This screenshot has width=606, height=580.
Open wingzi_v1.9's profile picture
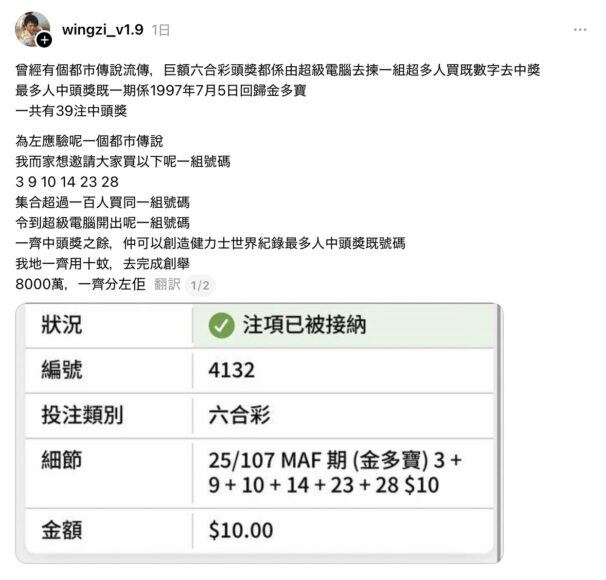[x=28, y=26]
